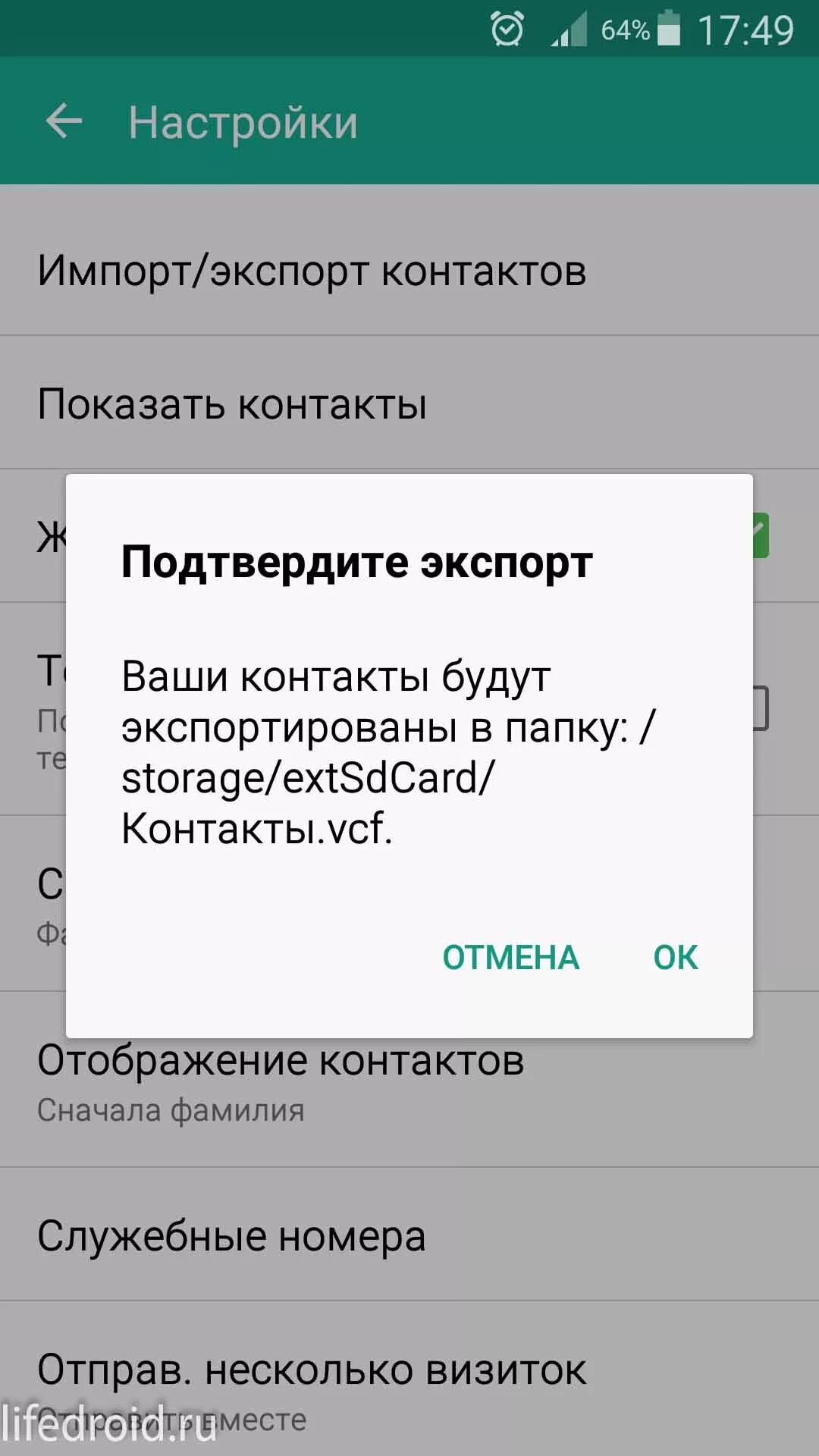Open Служебные номера

[x=409, y=1235]
